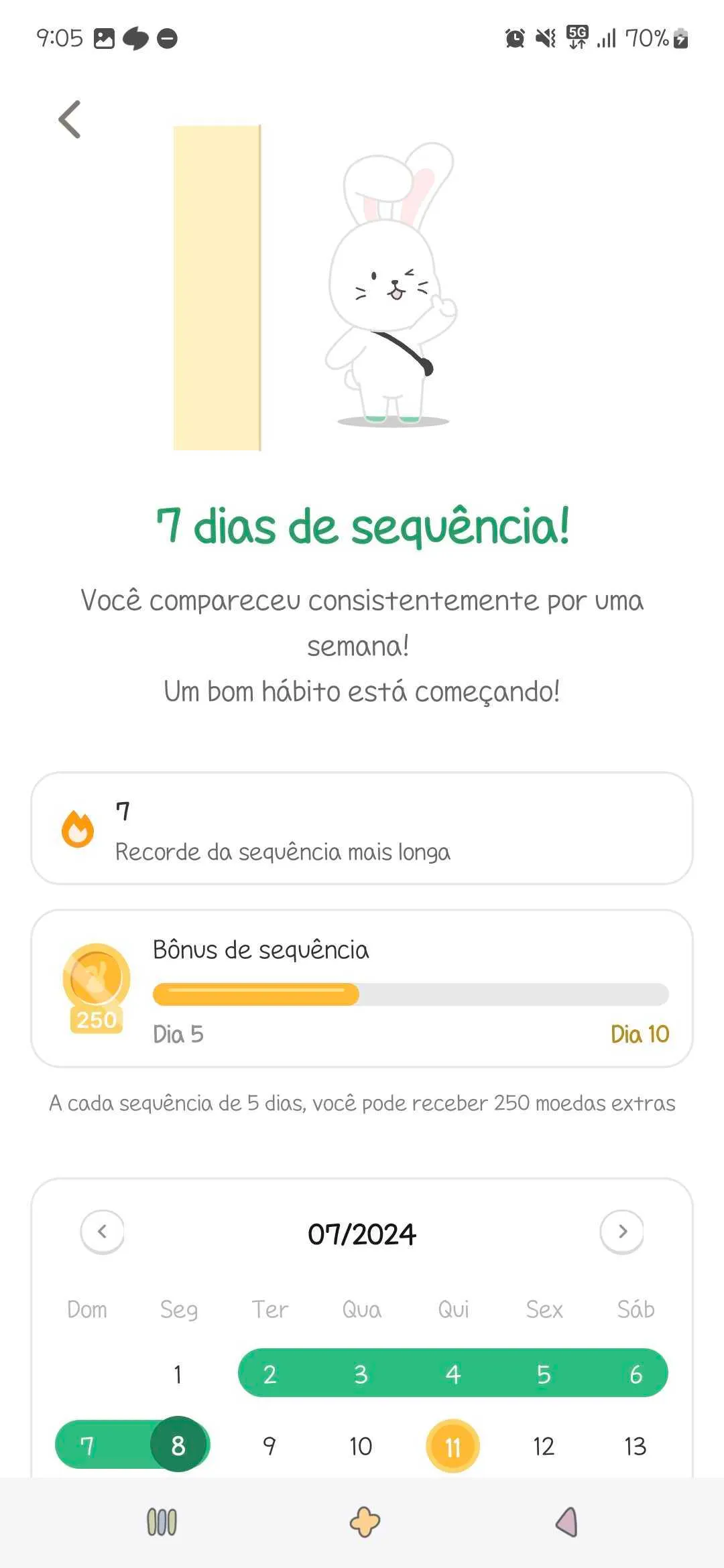The image size is (724, 1568).
Task: Open recent apps from the navigation bar
Action: tap(162, 1522)
